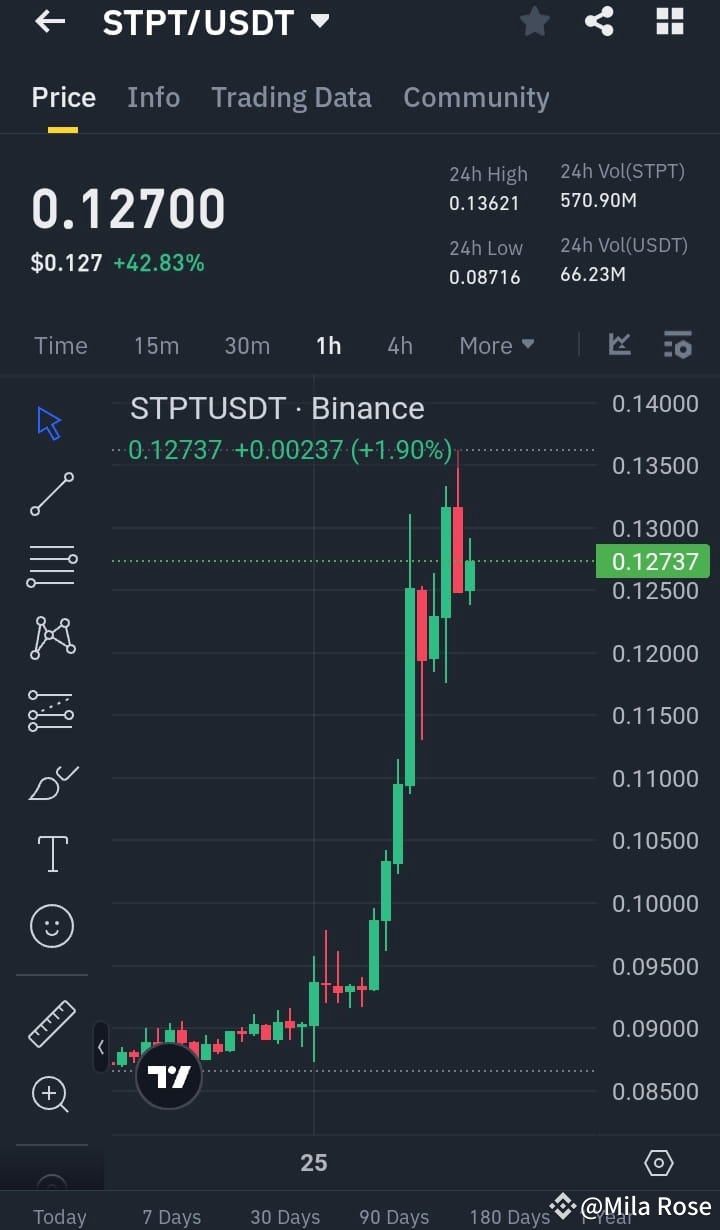Viewport: 720px width, 1230px height.
Task: Open the horizontal lines drawing tool
Action: click(51, 566)
